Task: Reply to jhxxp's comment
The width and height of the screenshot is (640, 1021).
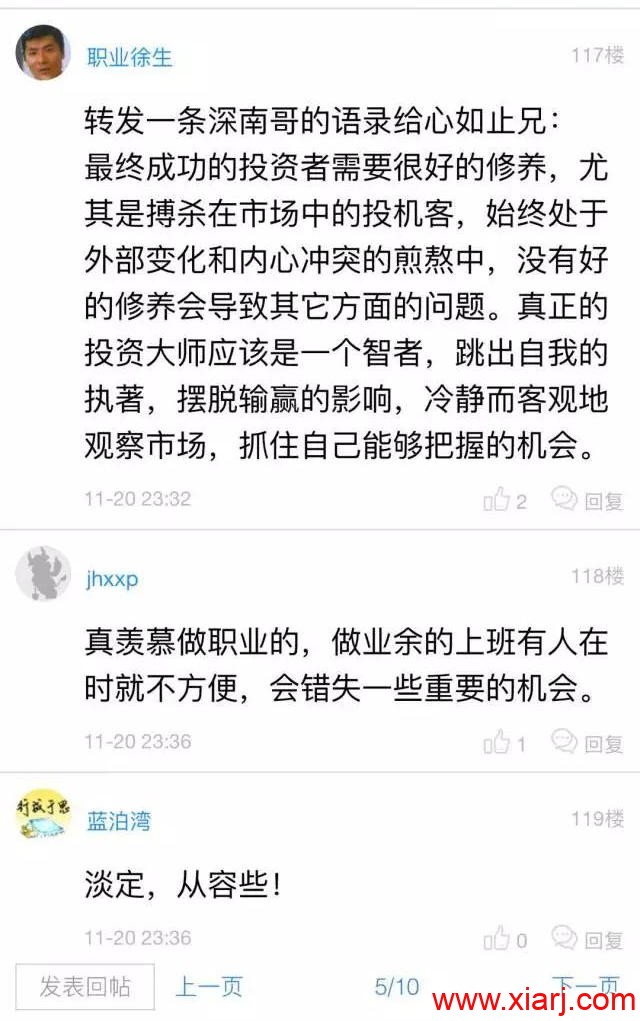Action: 588,743
